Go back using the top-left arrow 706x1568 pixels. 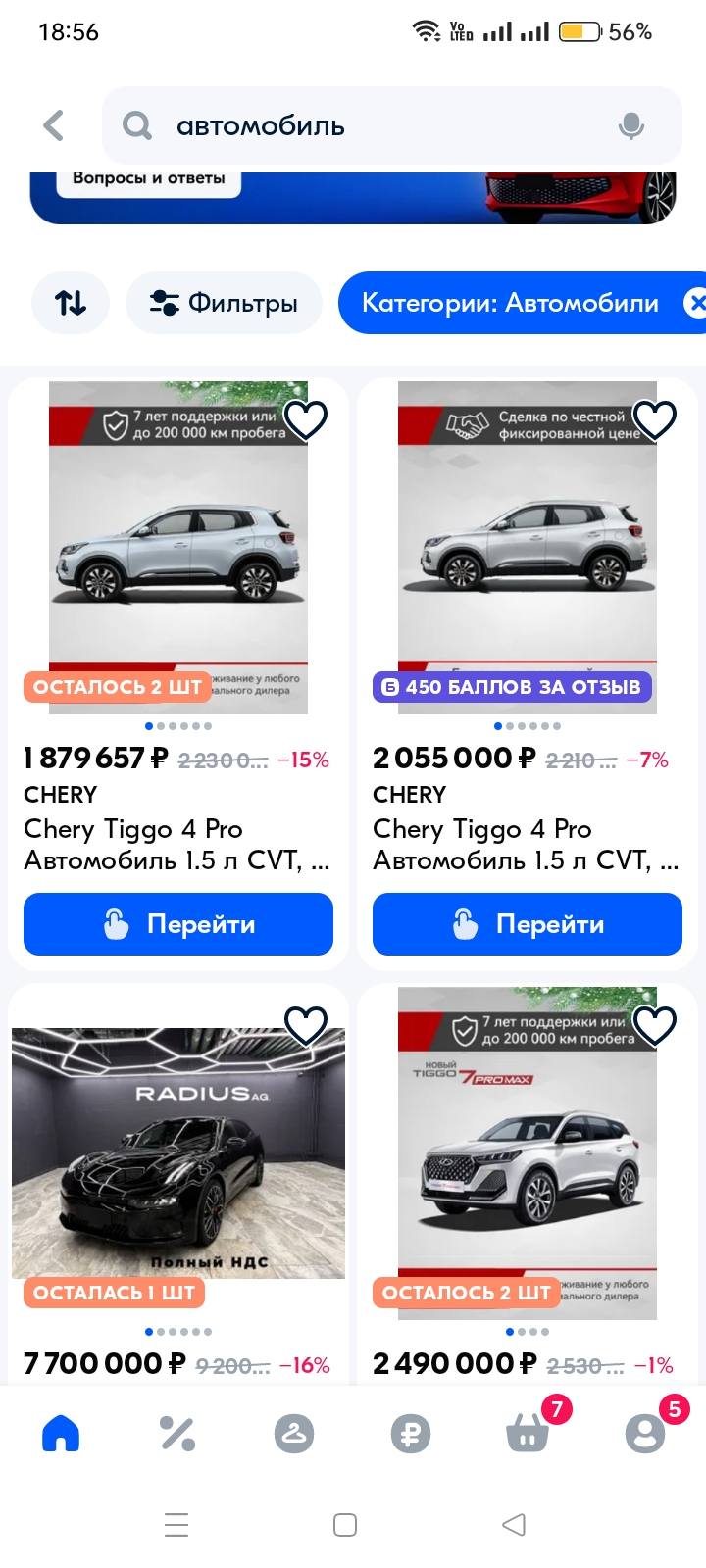(x=54, y=125)
